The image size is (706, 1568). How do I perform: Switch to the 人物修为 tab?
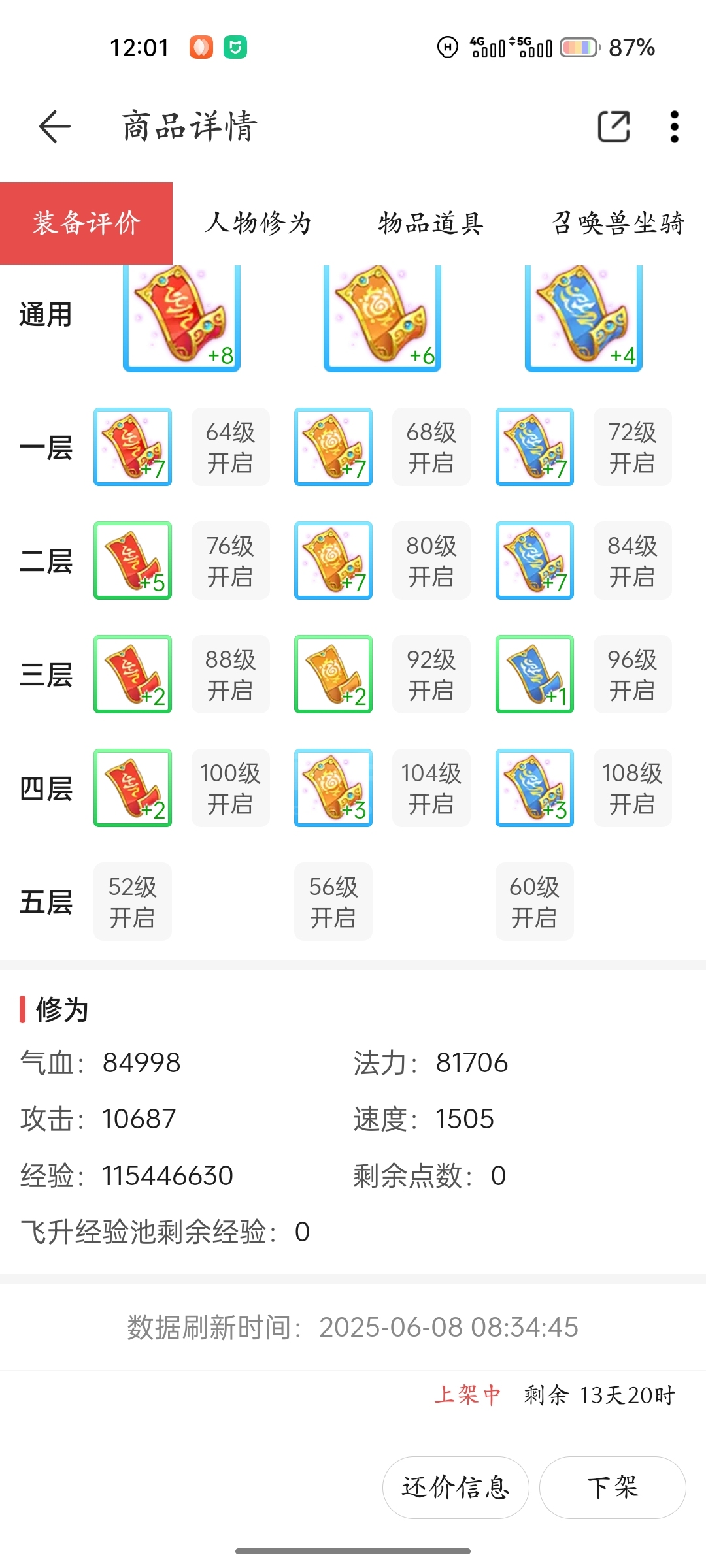(x=258, y=223)
